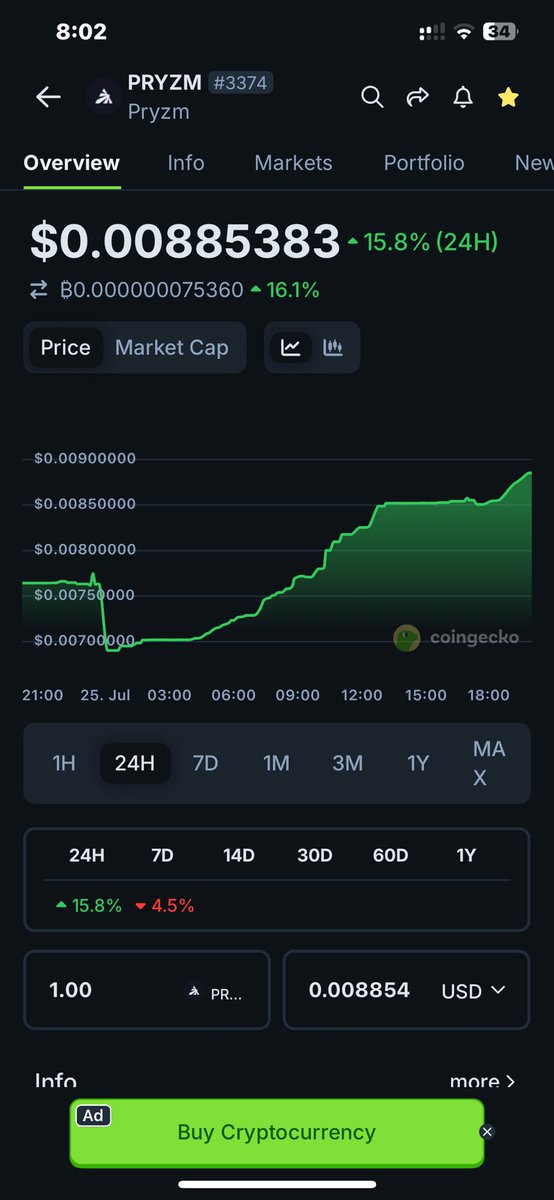This screenshot has height=1200, width=554.
Task: Open the Portfolio tab
Action: click(x=424, y=163)
